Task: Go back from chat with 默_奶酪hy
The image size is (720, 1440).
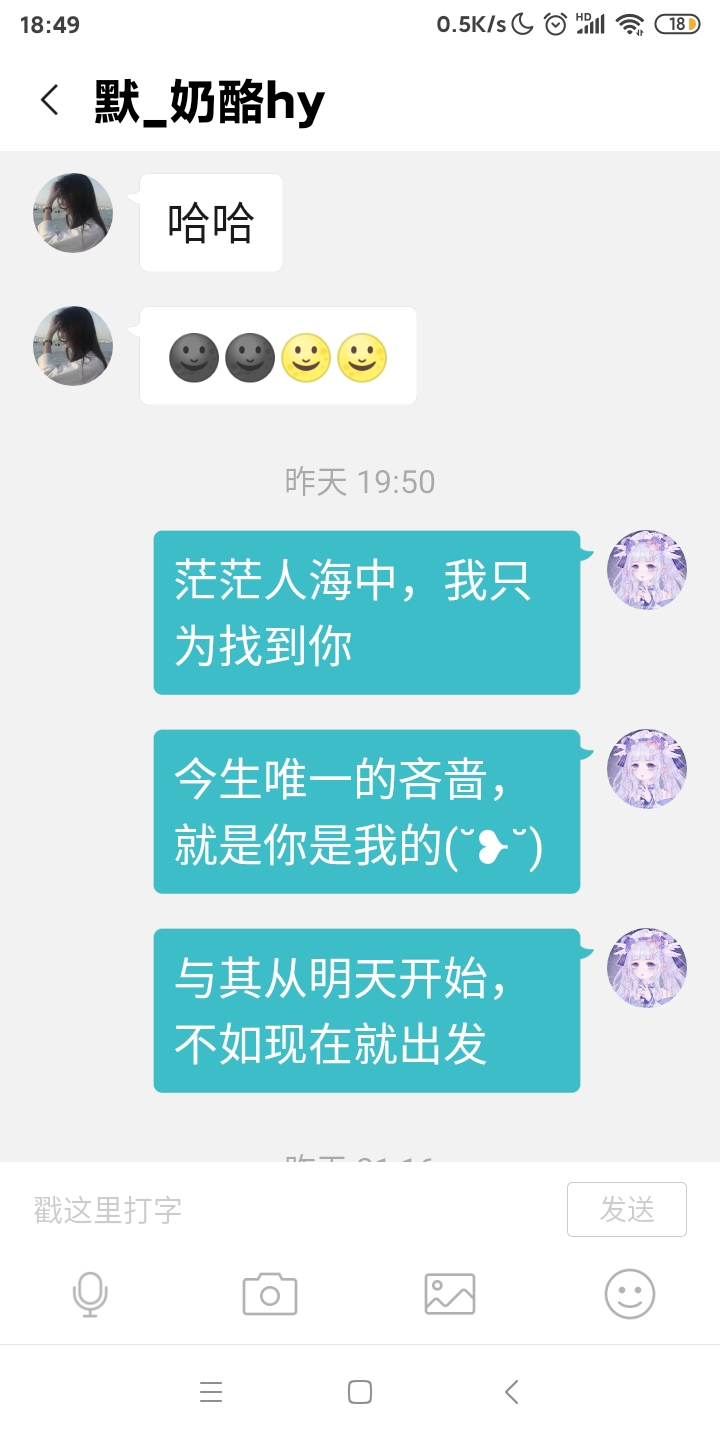Action: (49, 100)
